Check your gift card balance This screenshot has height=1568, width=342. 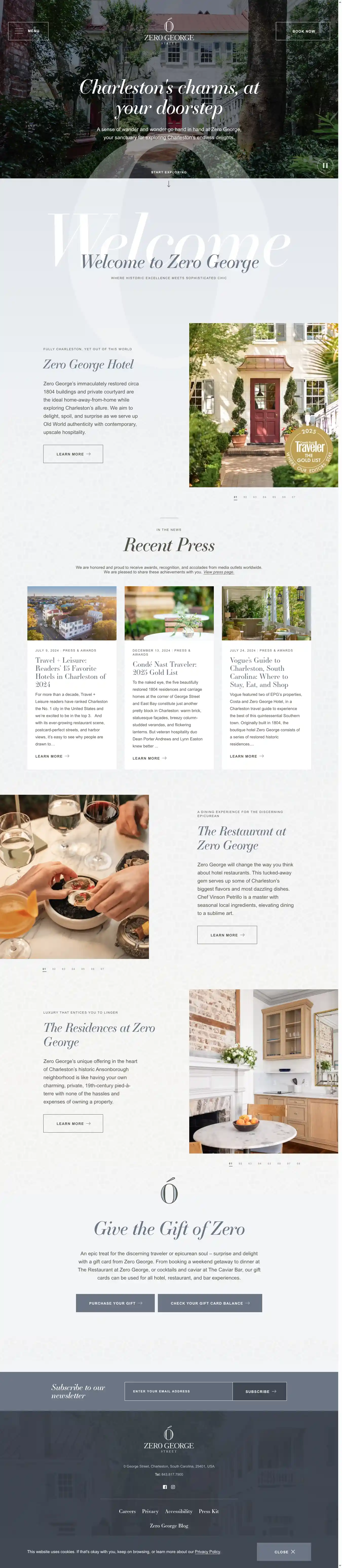[x=210, y=1303]
